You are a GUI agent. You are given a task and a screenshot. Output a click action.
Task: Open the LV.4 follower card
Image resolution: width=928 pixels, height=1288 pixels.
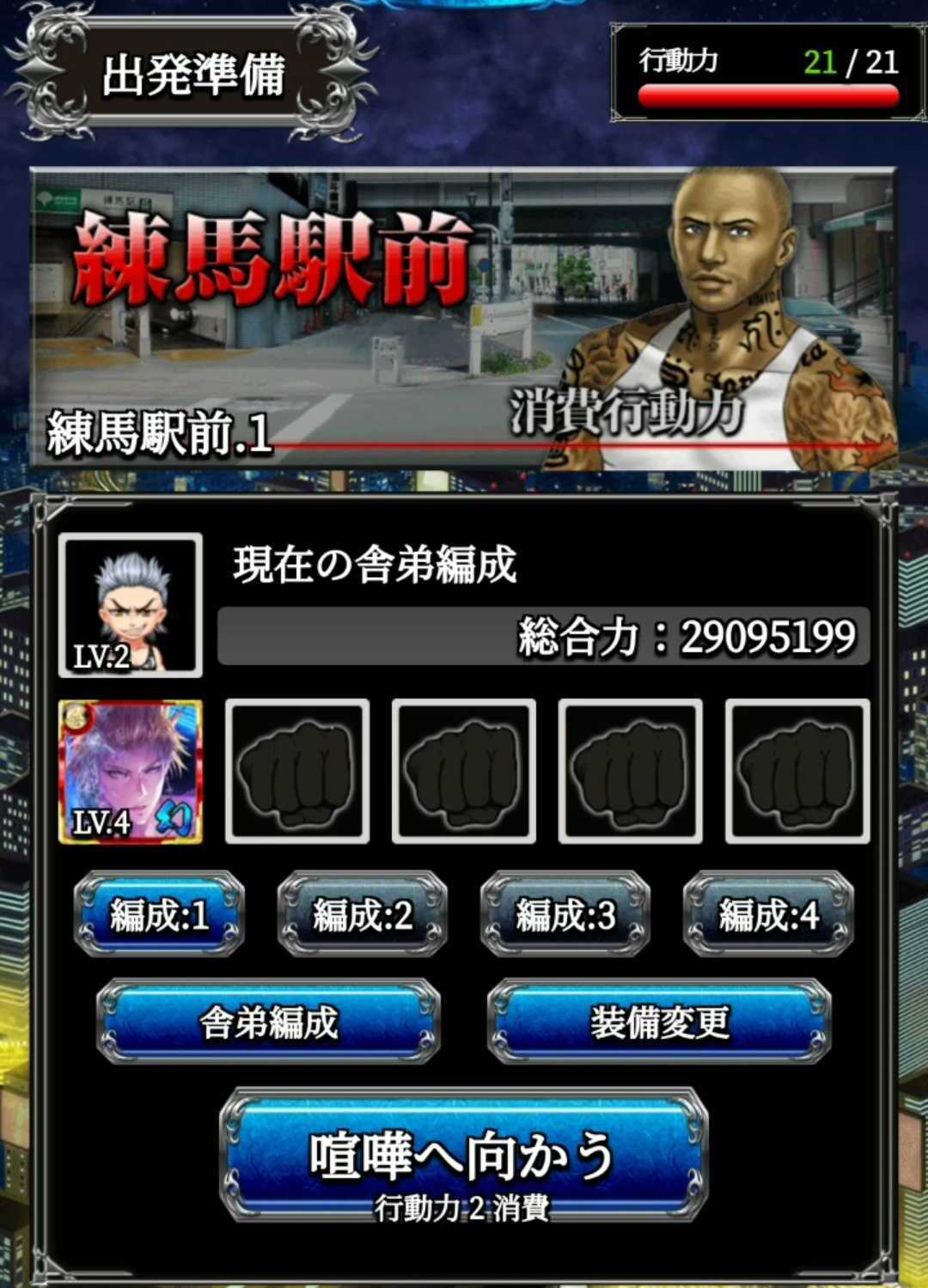[x=131, y=771]
